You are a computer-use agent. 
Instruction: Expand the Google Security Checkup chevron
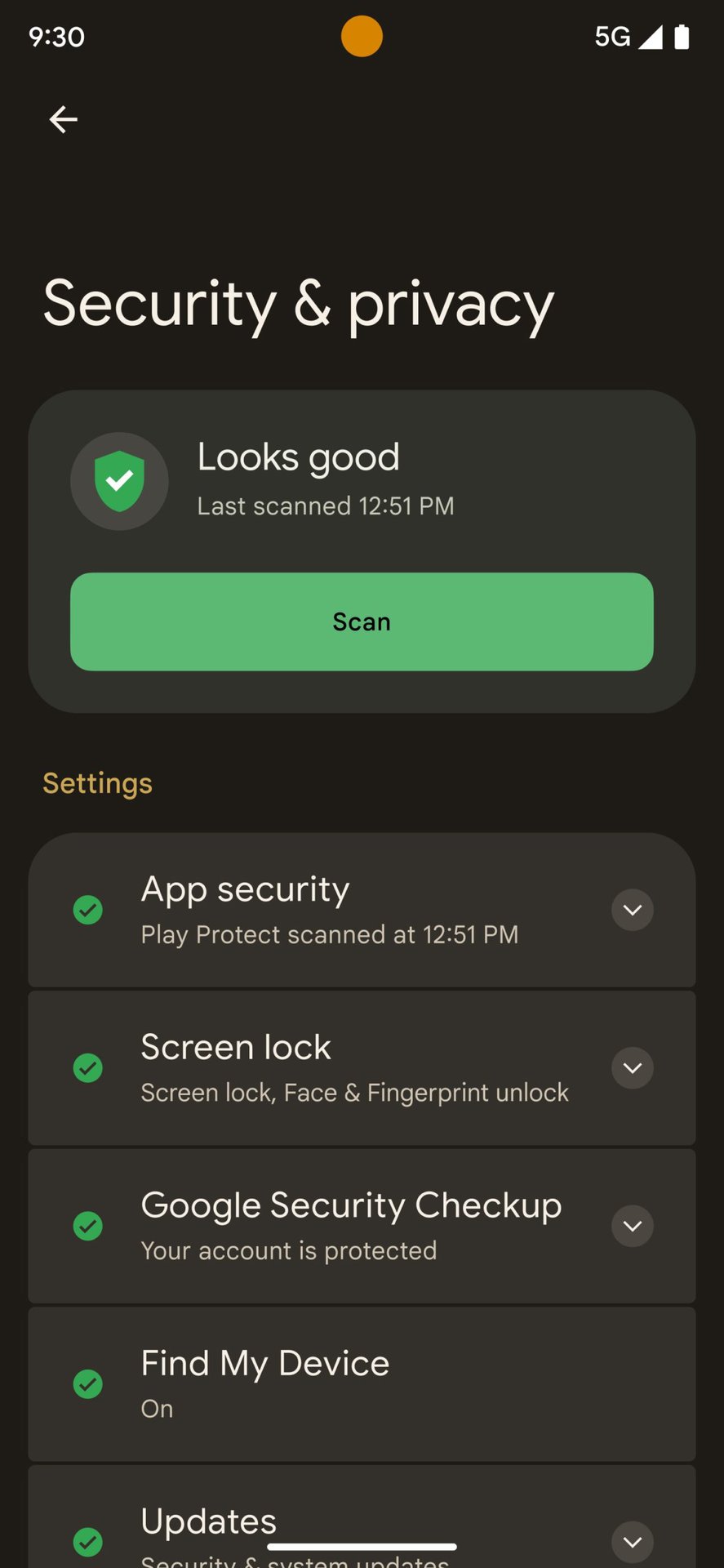click(632, 1226)
